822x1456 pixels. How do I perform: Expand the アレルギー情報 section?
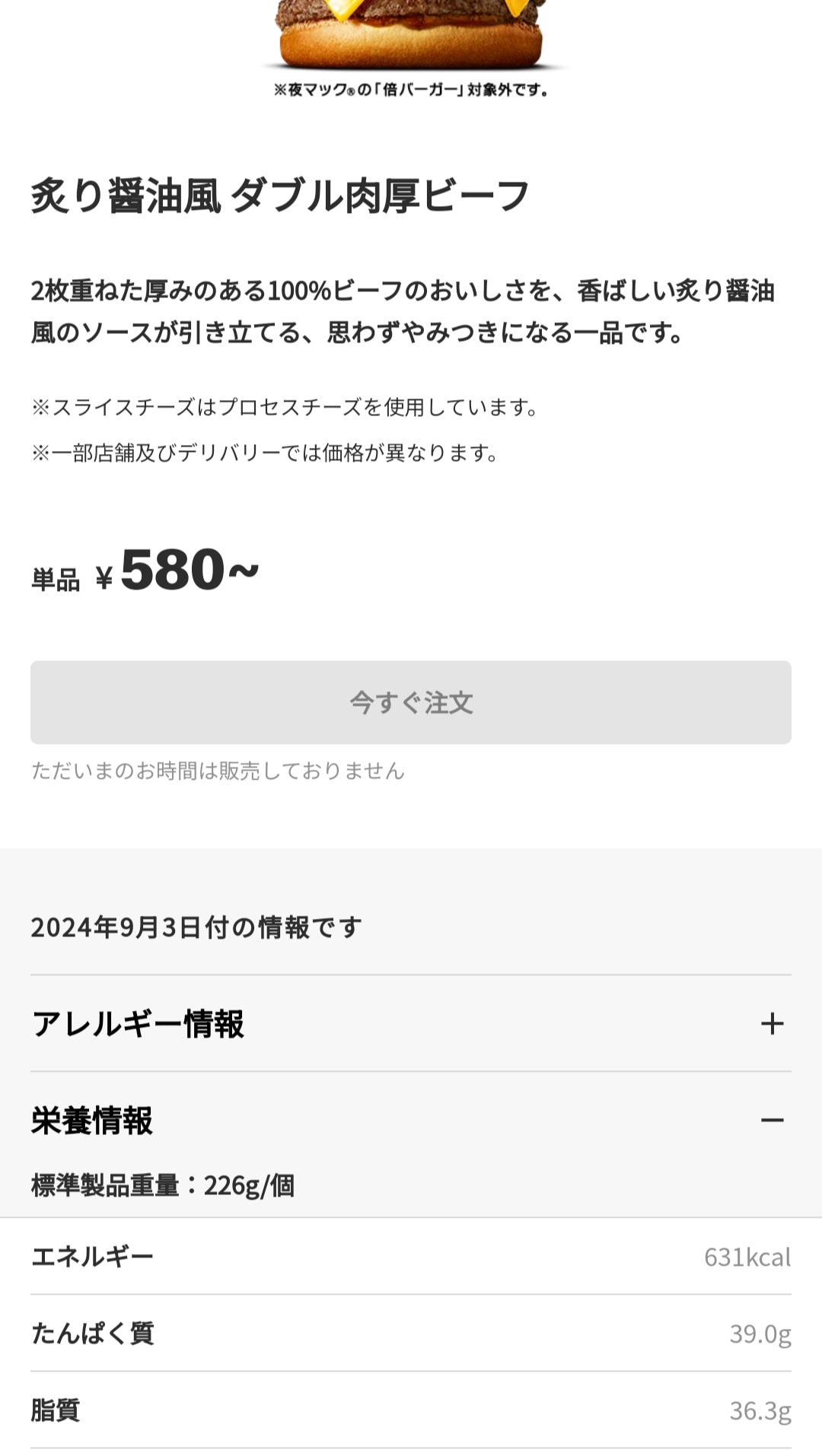[772, 1023]
